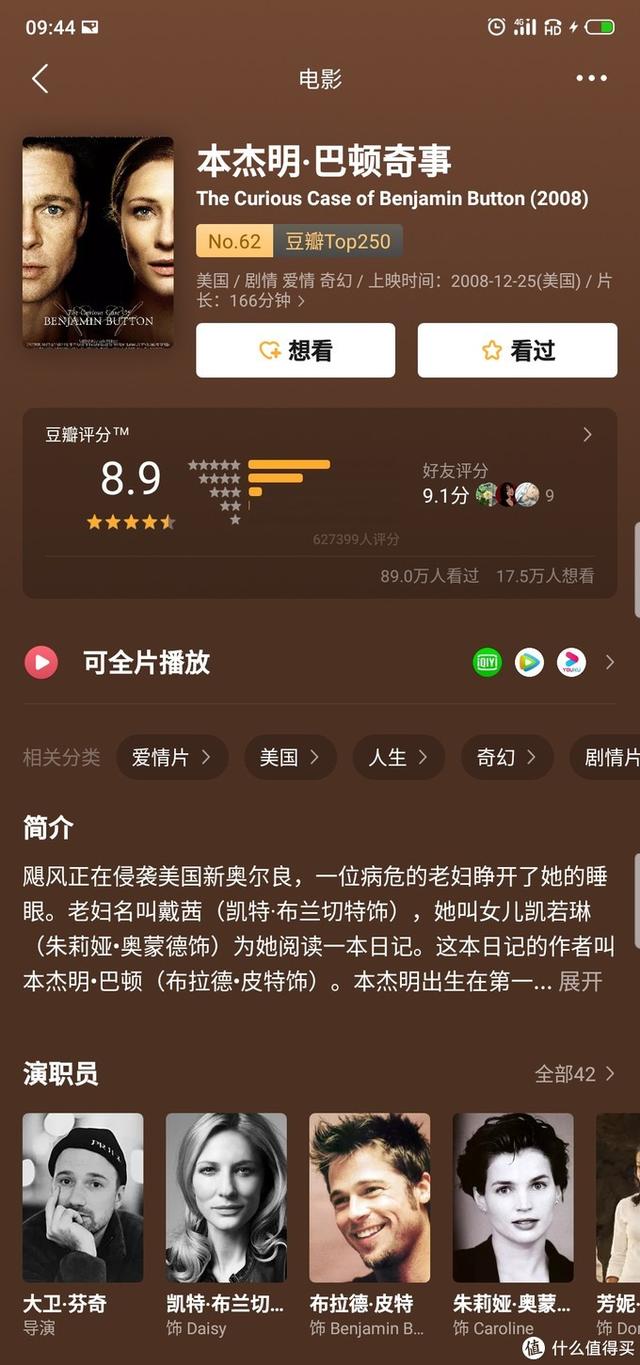Mark the movie as 想看

coord(295,351)
